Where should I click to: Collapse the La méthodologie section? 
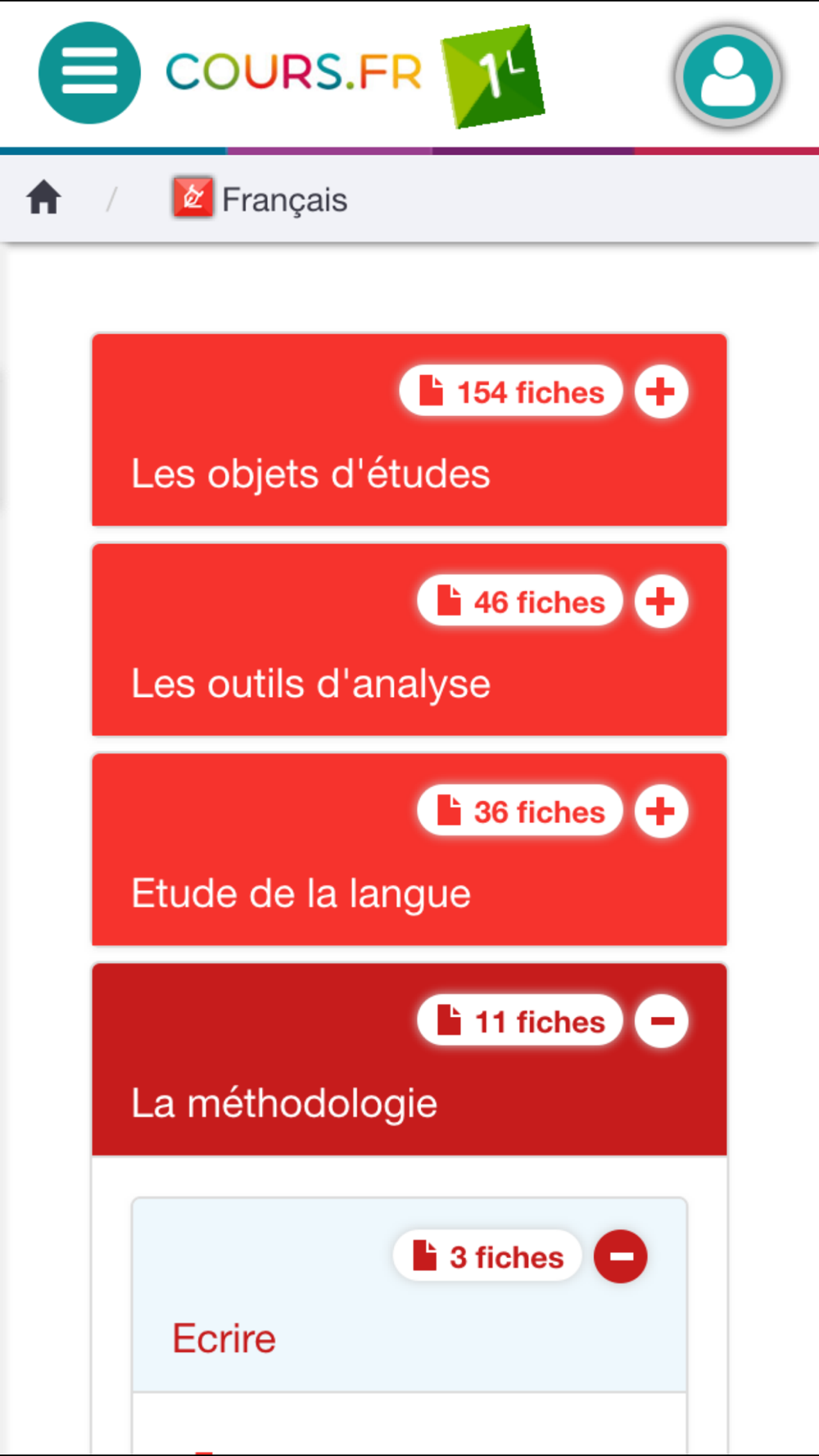pyautogui.click(x=661, y=1021)
